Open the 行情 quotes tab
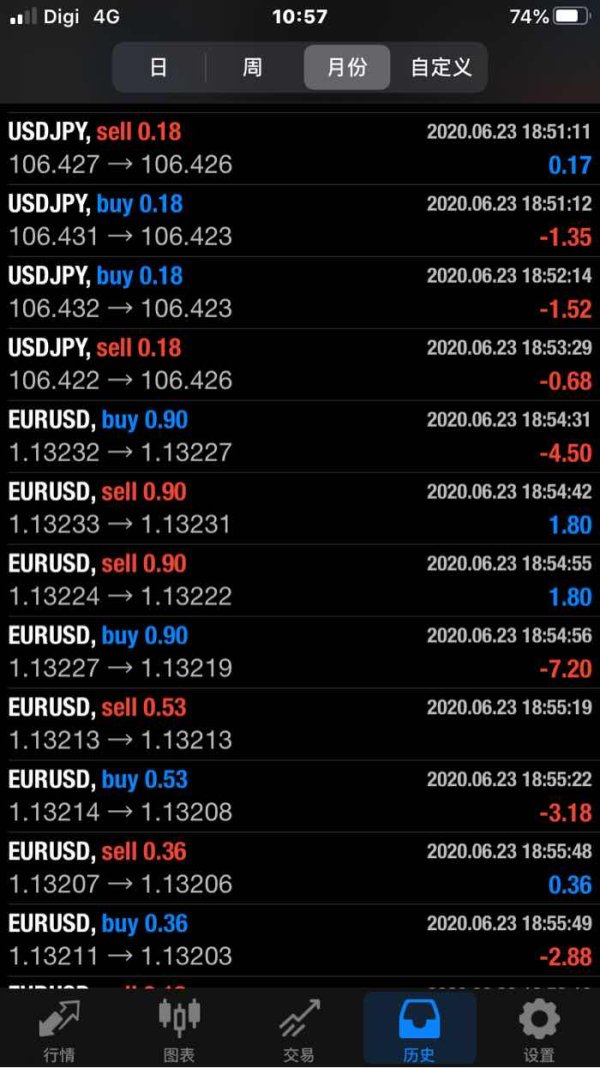Screen dimensions: 600x1068 click(x=59, y=1030)
